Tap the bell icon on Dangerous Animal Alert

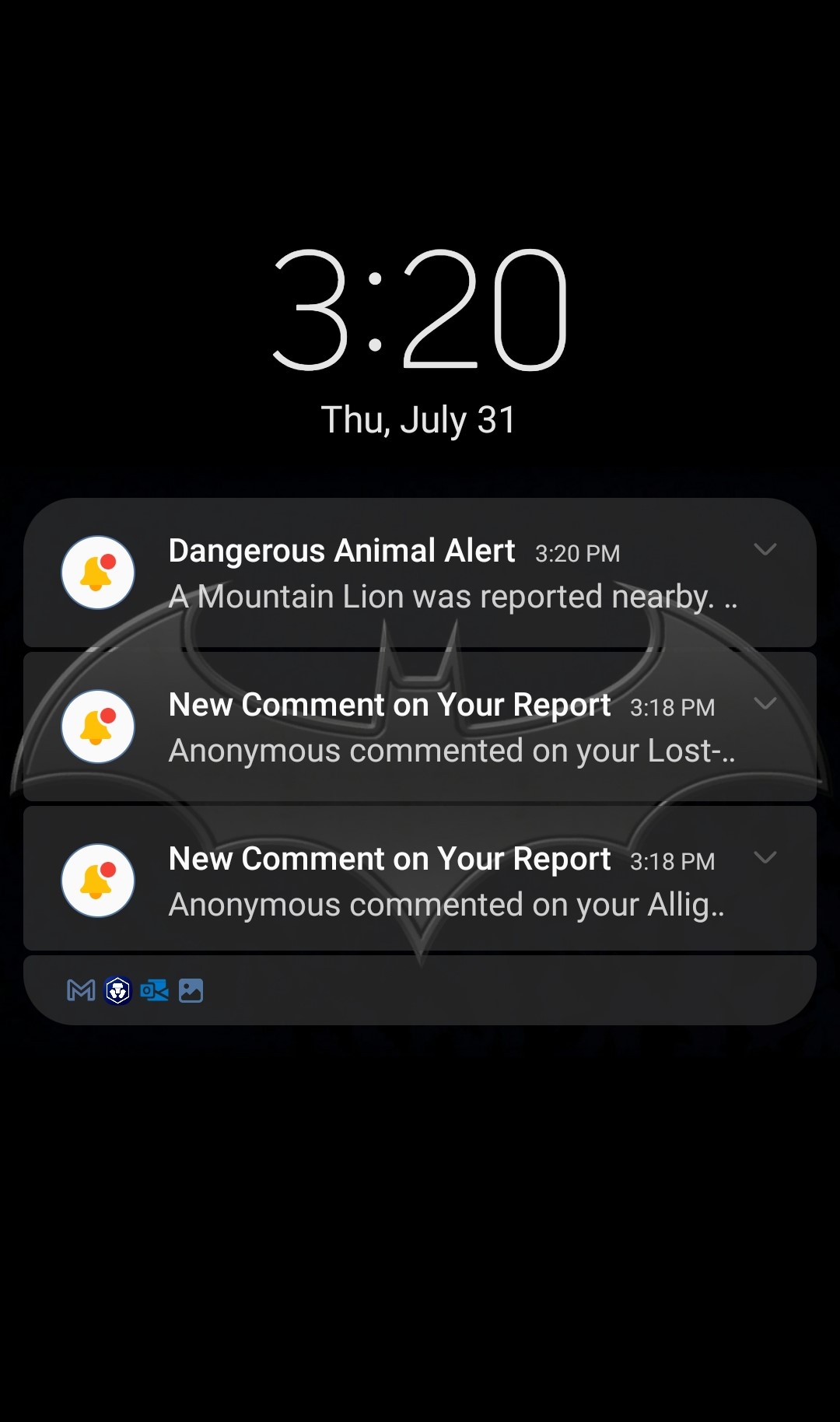(97, 573)
